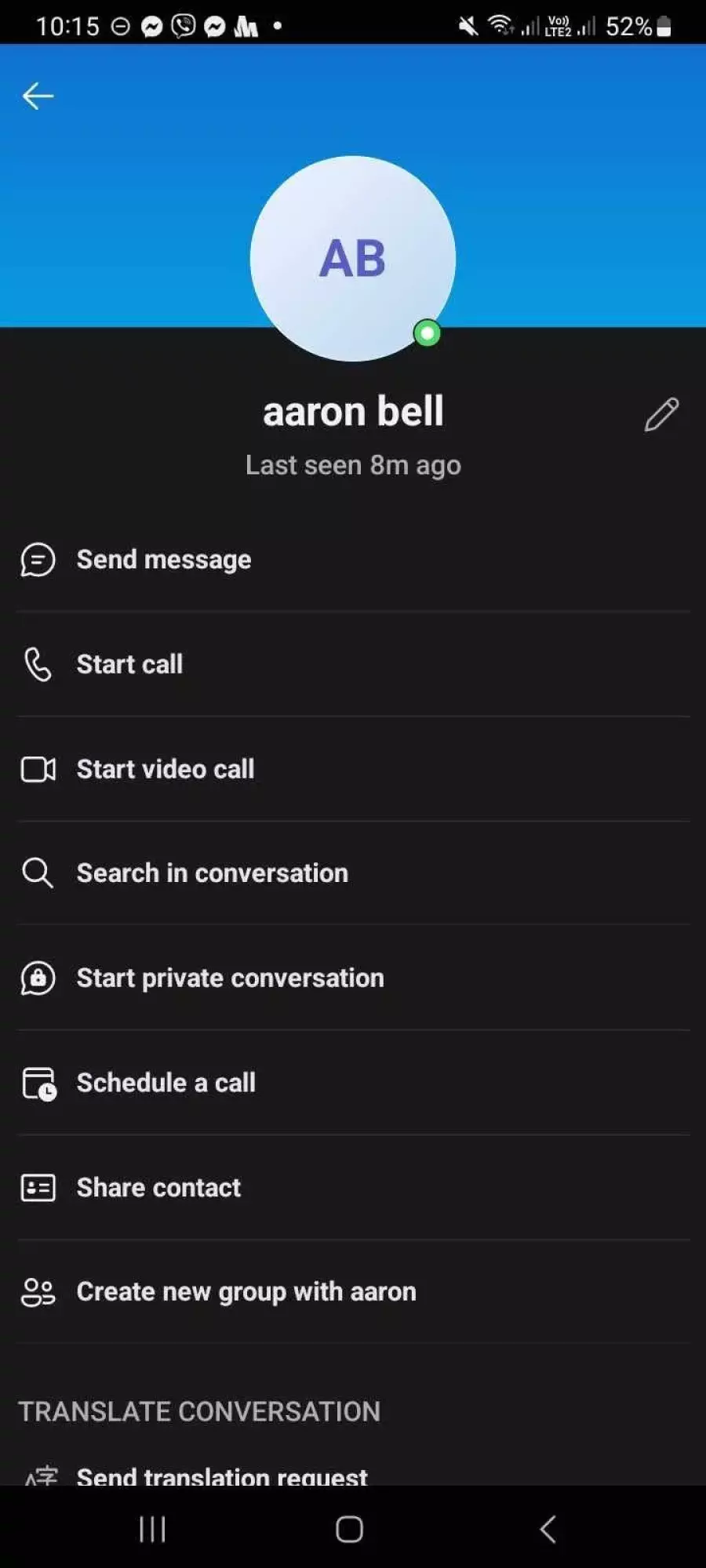Viewport: 706px width, 1568px height.
Task: Open Search in conversation
Action: pyautogui.click(x=353, y=873)
